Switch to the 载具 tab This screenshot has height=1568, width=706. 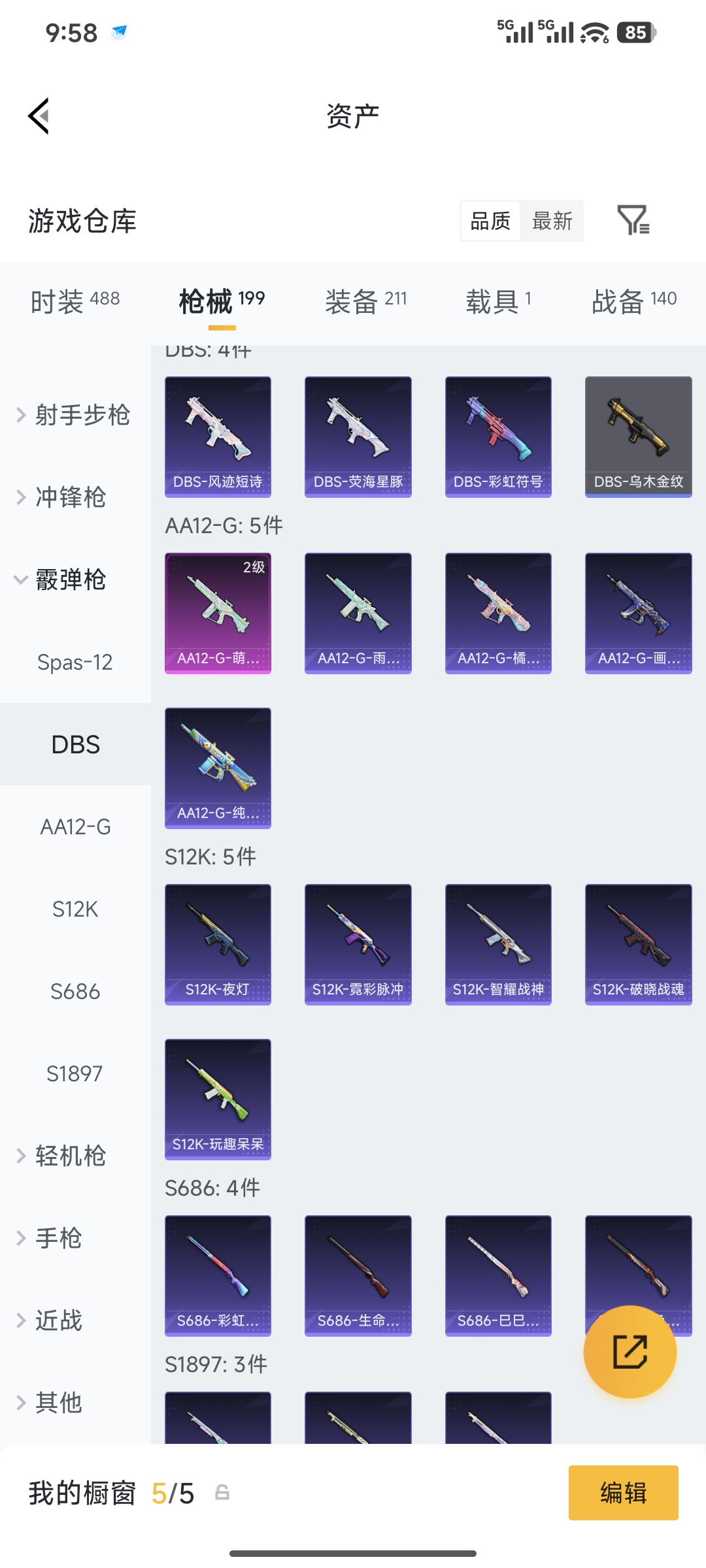498,301
